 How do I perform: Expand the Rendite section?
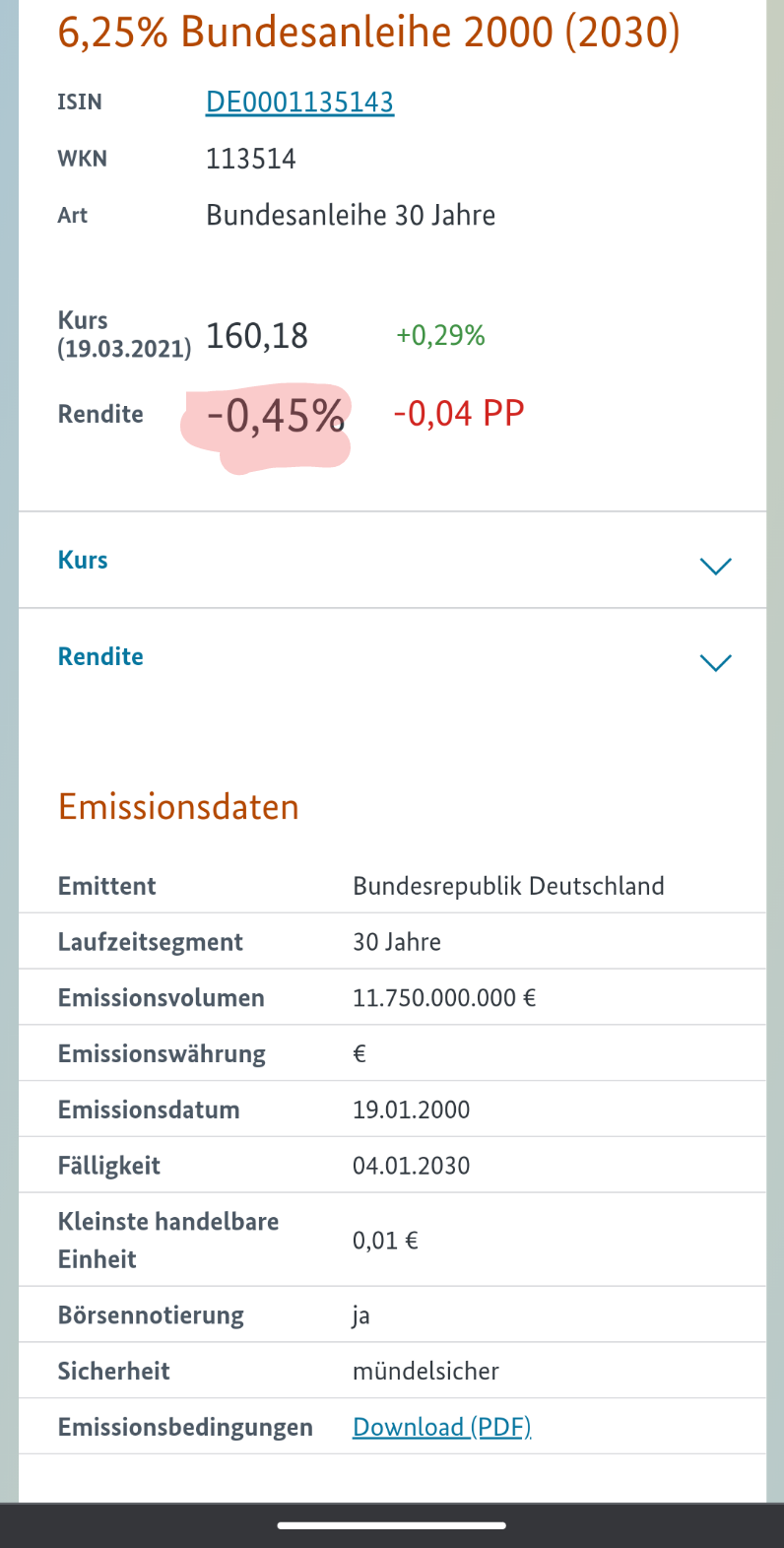(714, 661)
